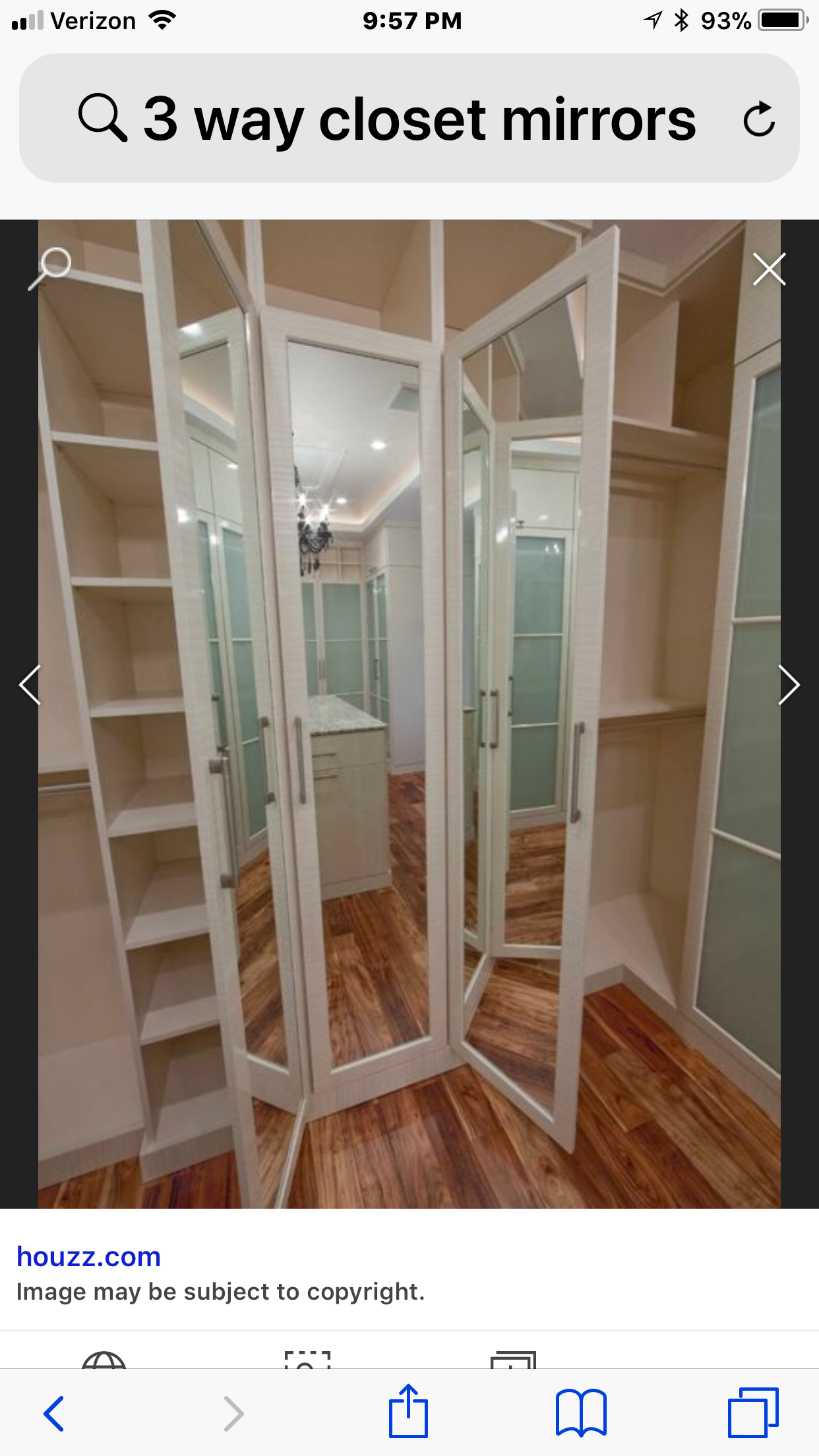Show the next image
The height and width of the screenshot is (1456, 819).
[x=789, y=685]
